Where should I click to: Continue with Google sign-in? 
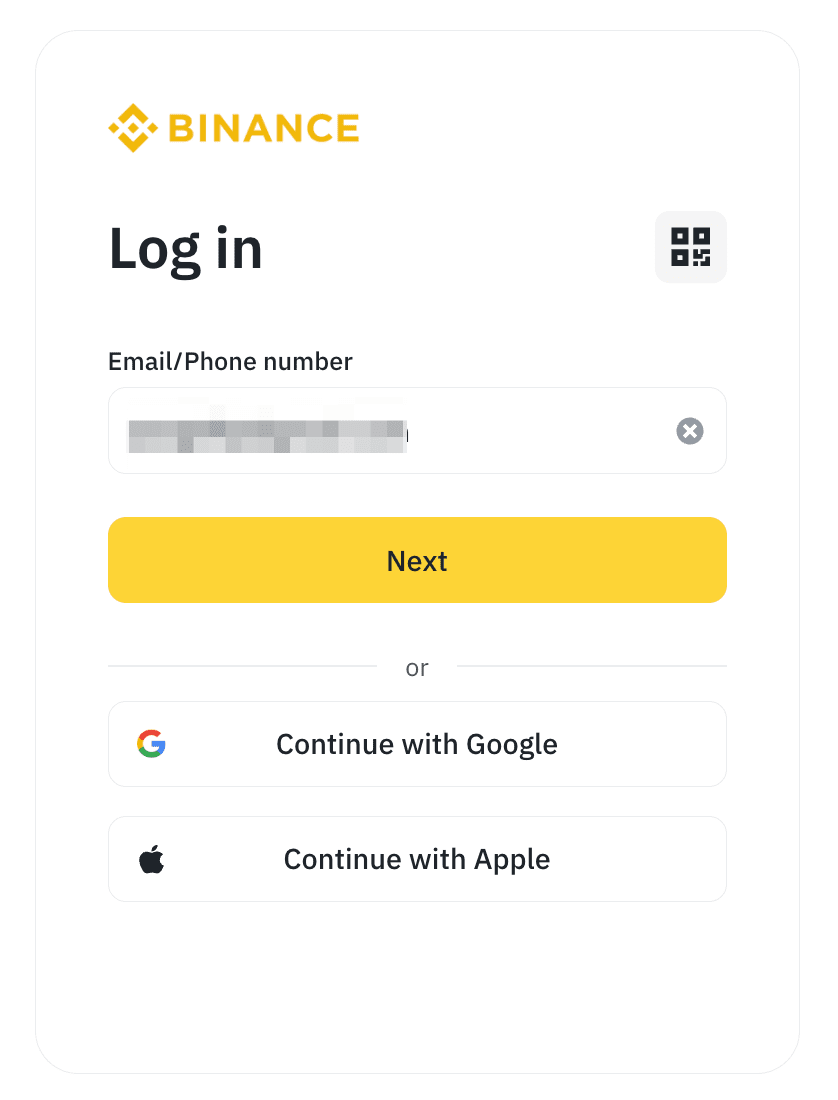tap(417, 744)
